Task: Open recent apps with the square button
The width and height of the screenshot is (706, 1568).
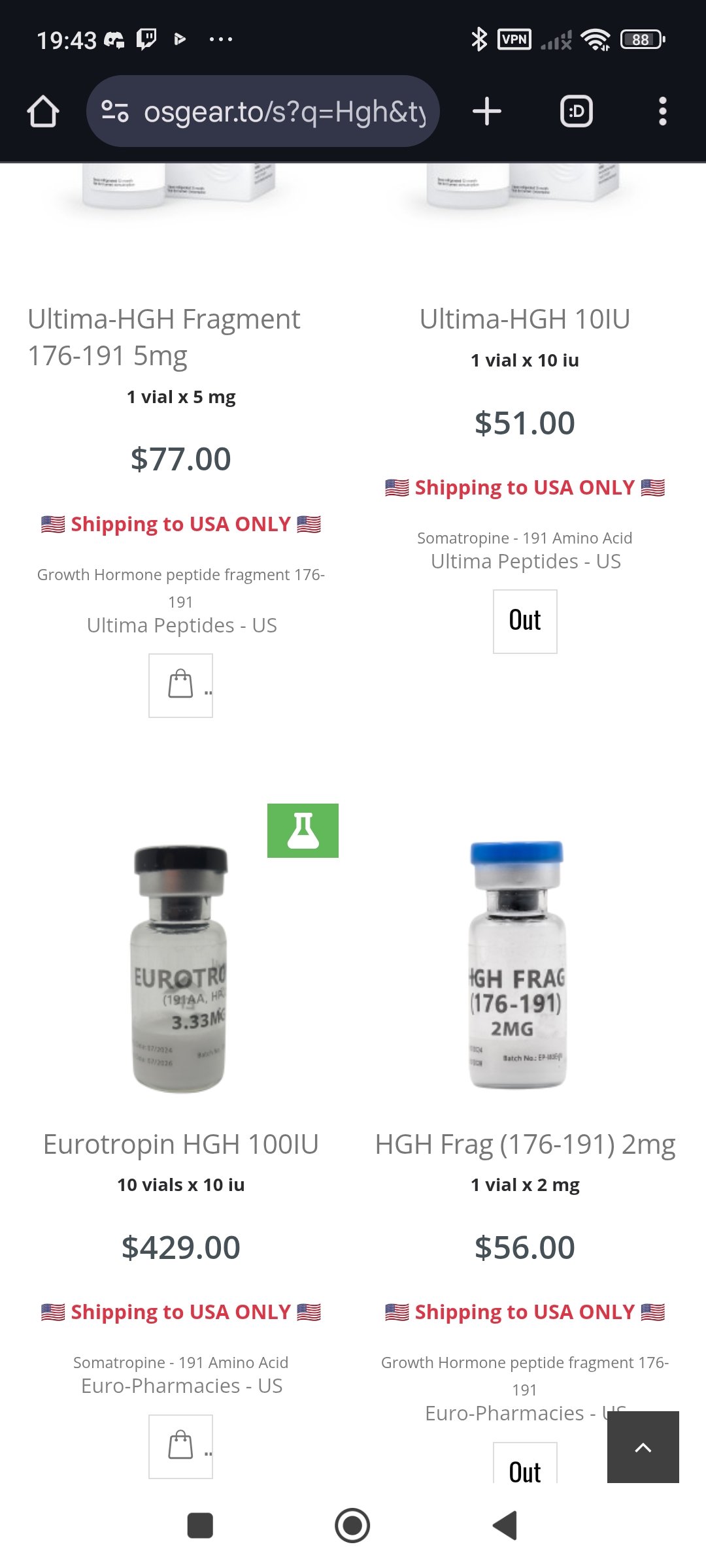Action: click(x=200, y=1526)
